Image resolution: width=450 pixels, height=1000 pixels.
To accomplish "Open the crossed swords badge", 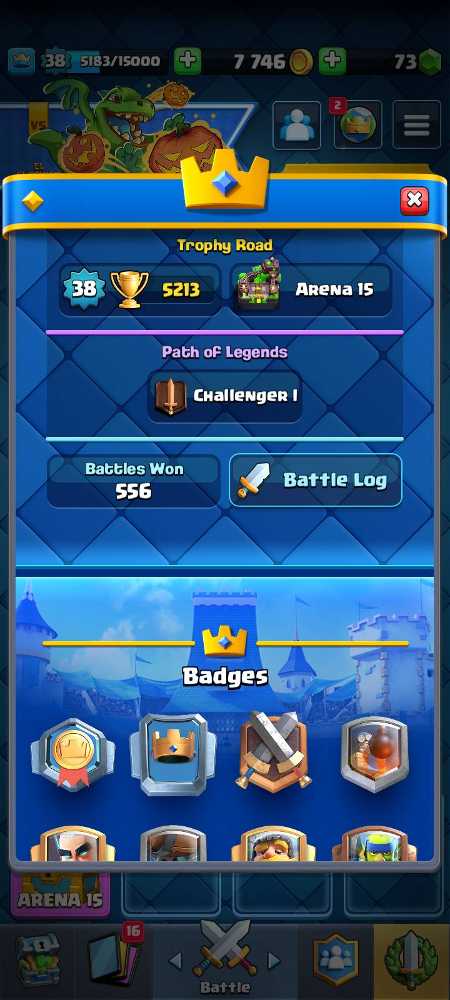I will (x=273, y=751).
